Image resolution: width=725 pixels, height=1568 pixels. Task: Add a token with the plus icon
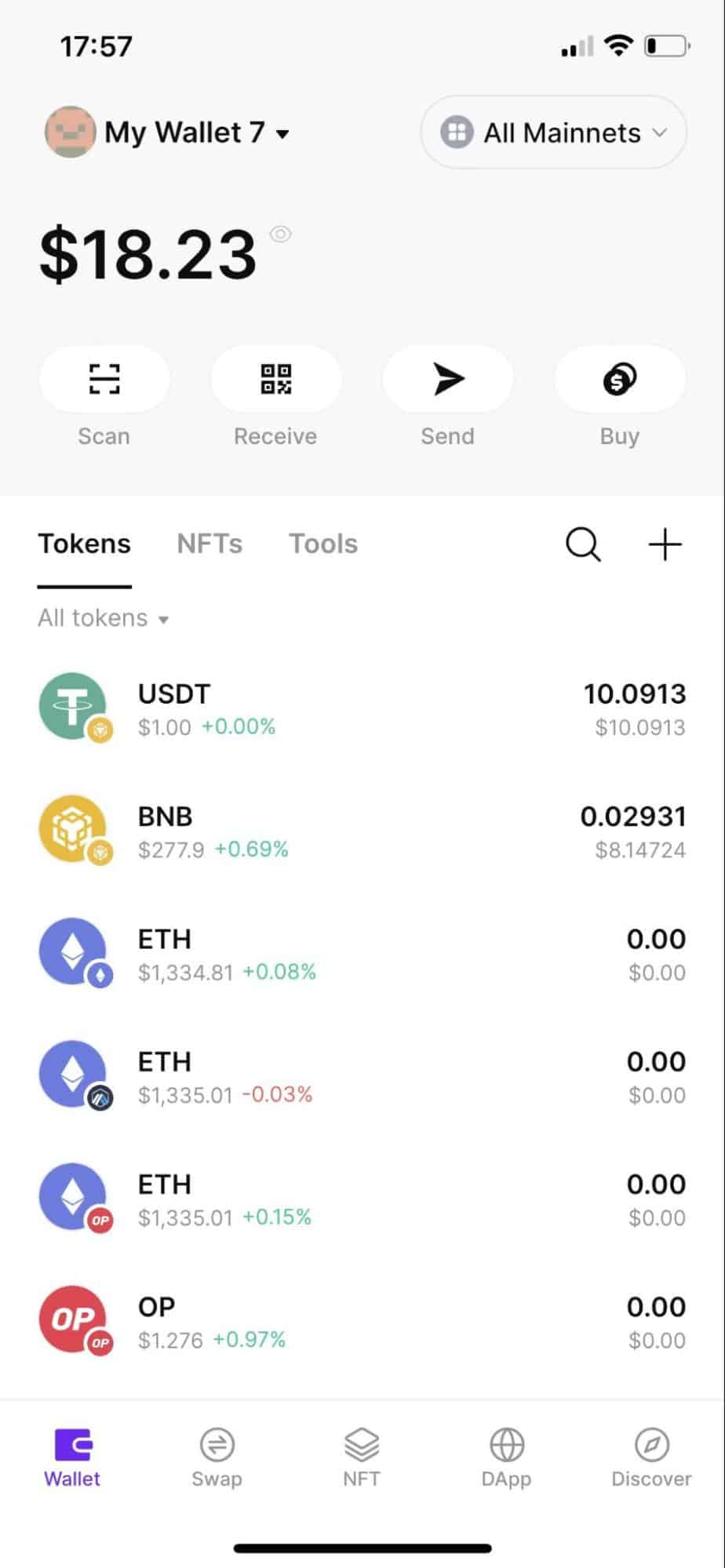pyautogui.click(x=665, y=544)
